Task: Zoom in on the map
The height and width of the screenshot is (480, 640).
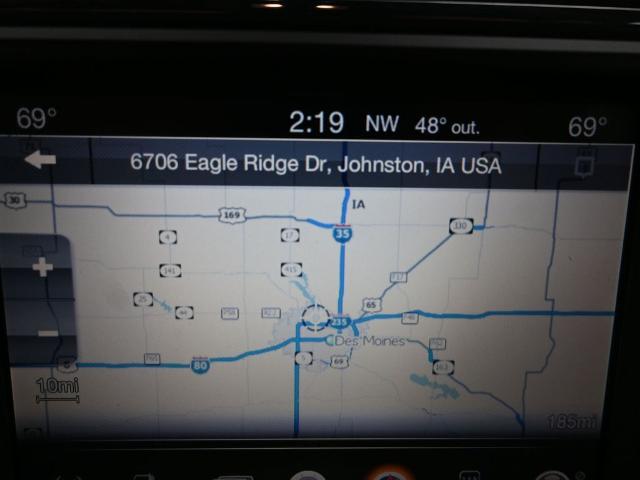Action: click(x=41, y=267)
